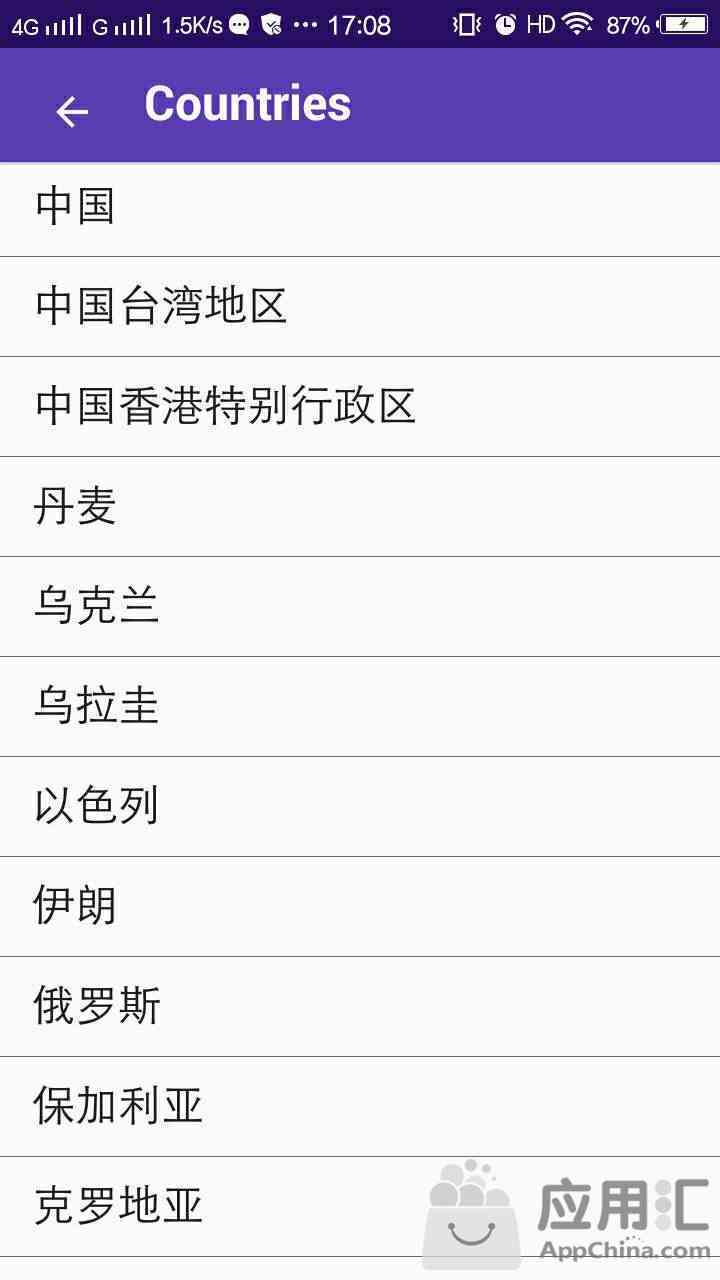
Task: Pick 丹麦 as the country
Action: (x=360, y=506)
